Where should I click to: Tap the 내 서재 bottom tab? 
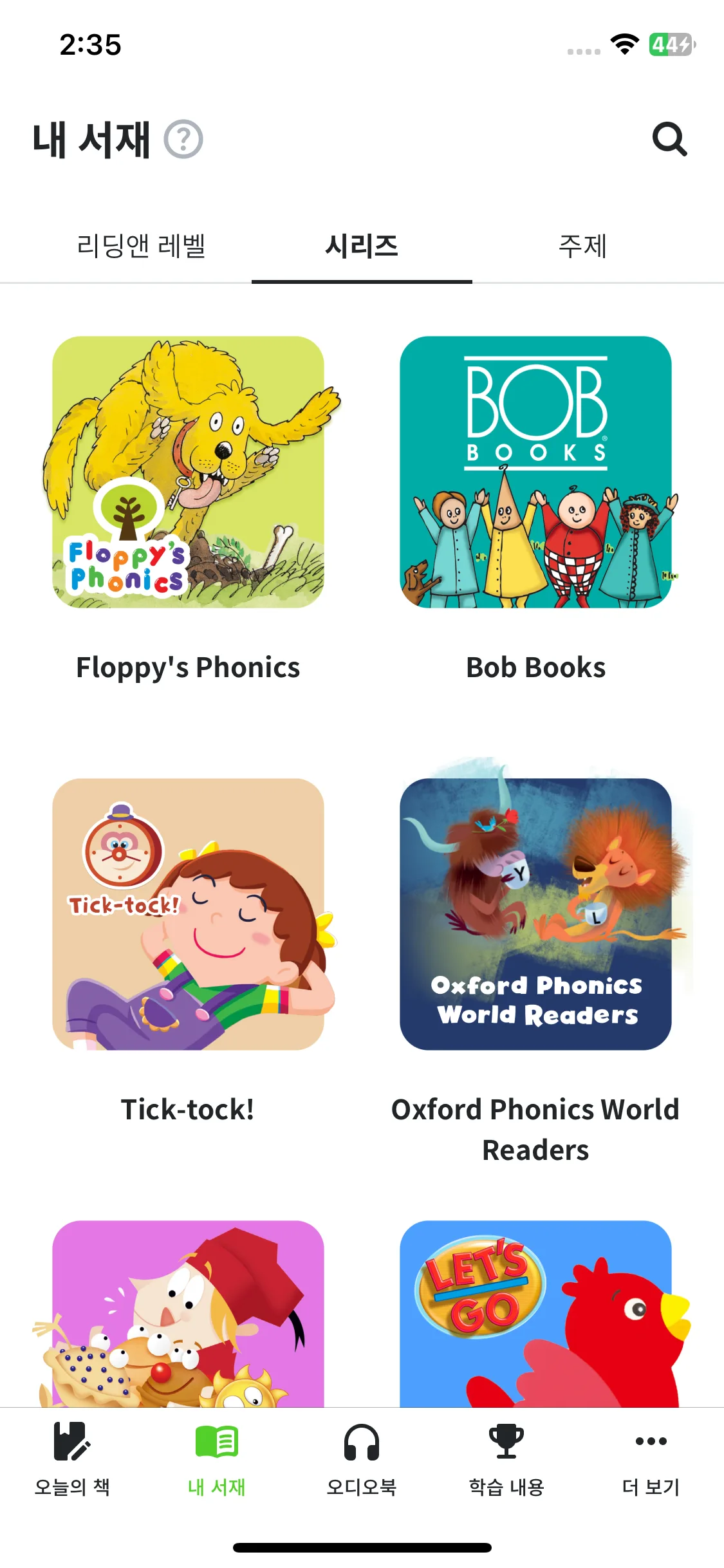pos(217,1457)
